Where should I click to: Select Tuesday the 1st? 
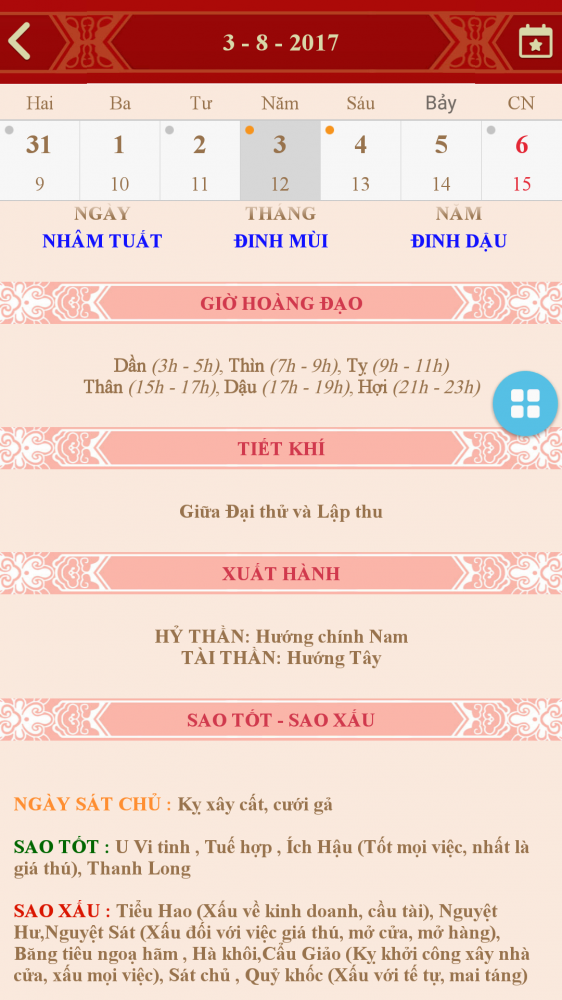tap(120, 161)
